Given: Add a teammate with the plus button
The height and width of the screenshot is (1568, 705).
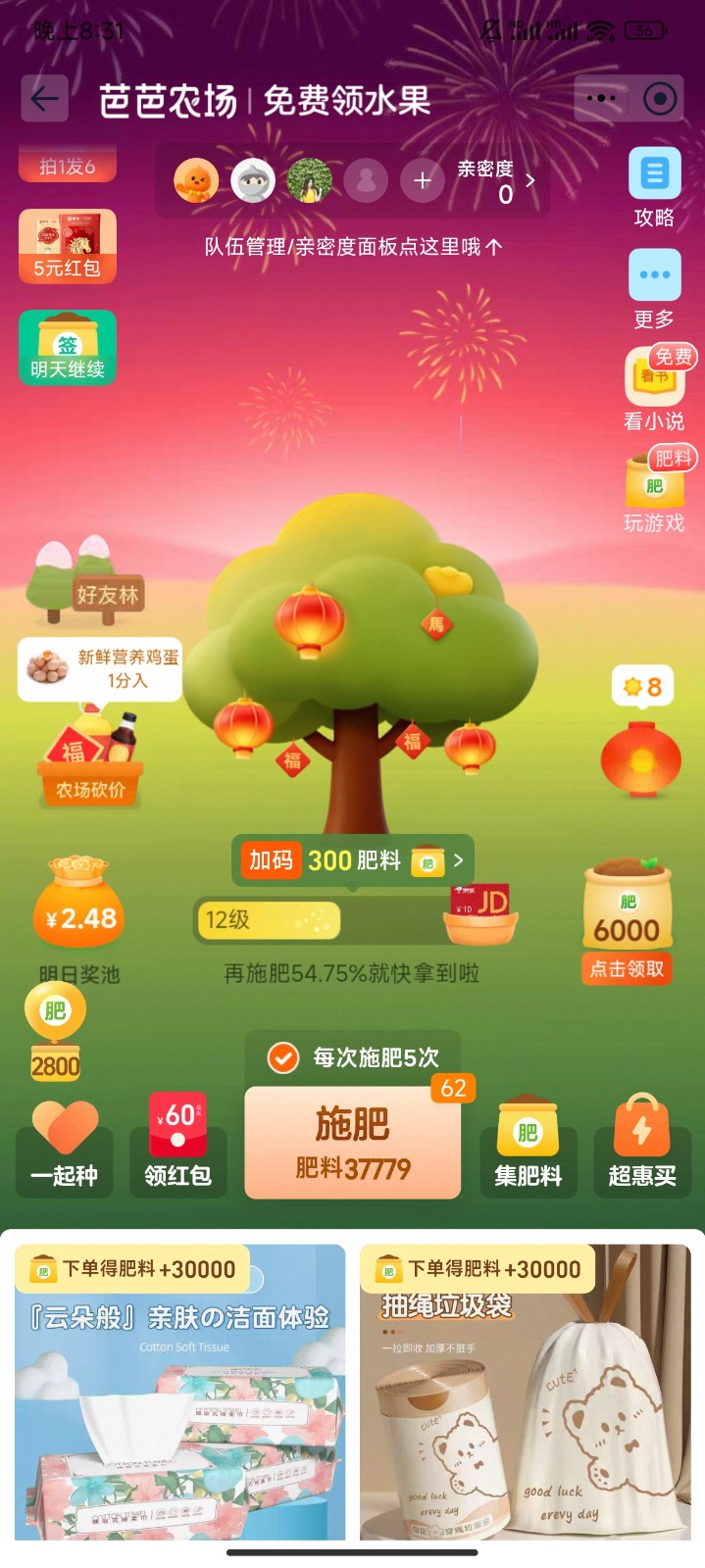Looking at the screenshot, I should click(423, 180).
